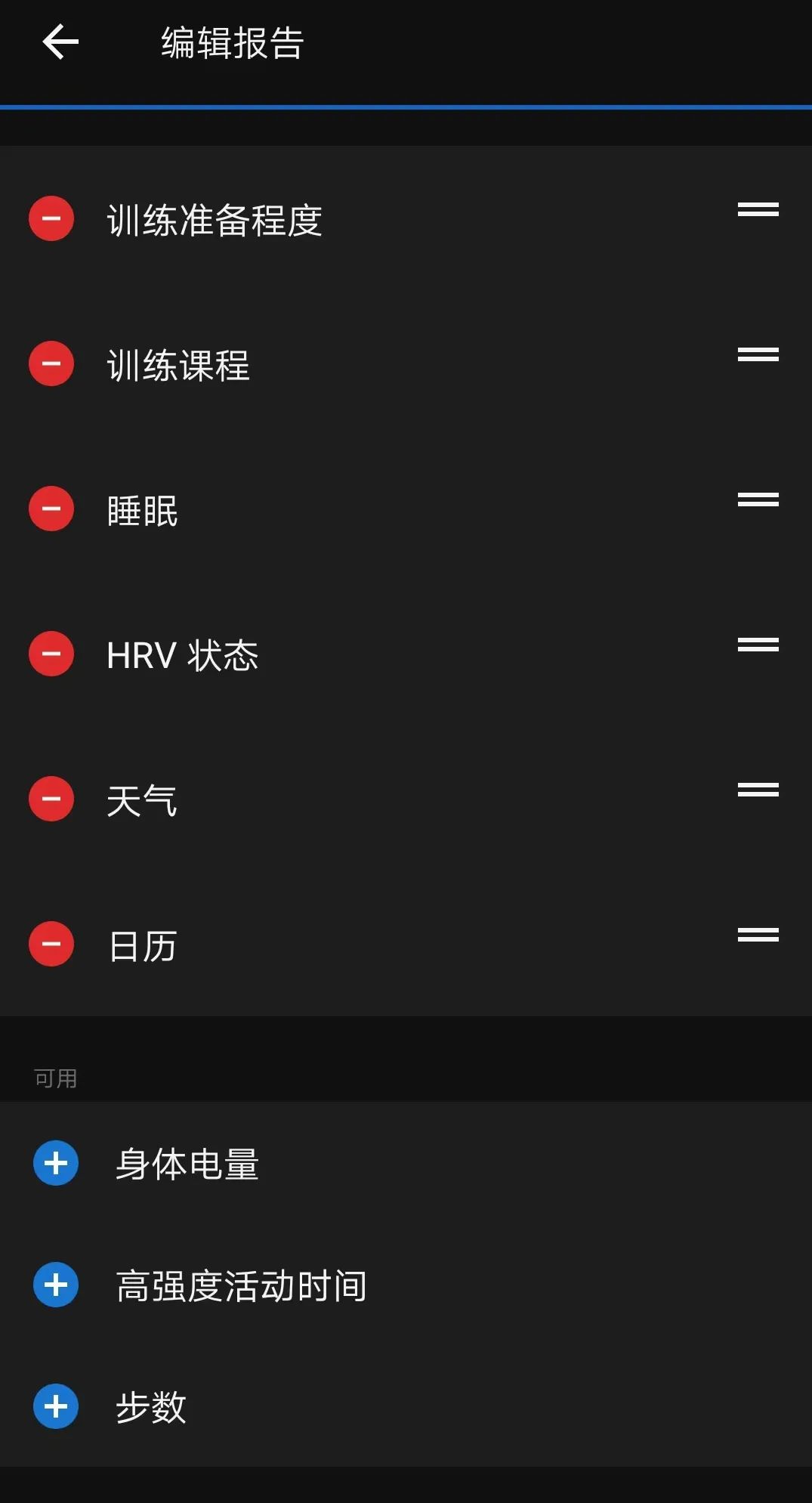Viewport: 812px width, 1503px height.
Task: Click the reorder handle next to 训练课程
Action: click(x=758, y=356)
